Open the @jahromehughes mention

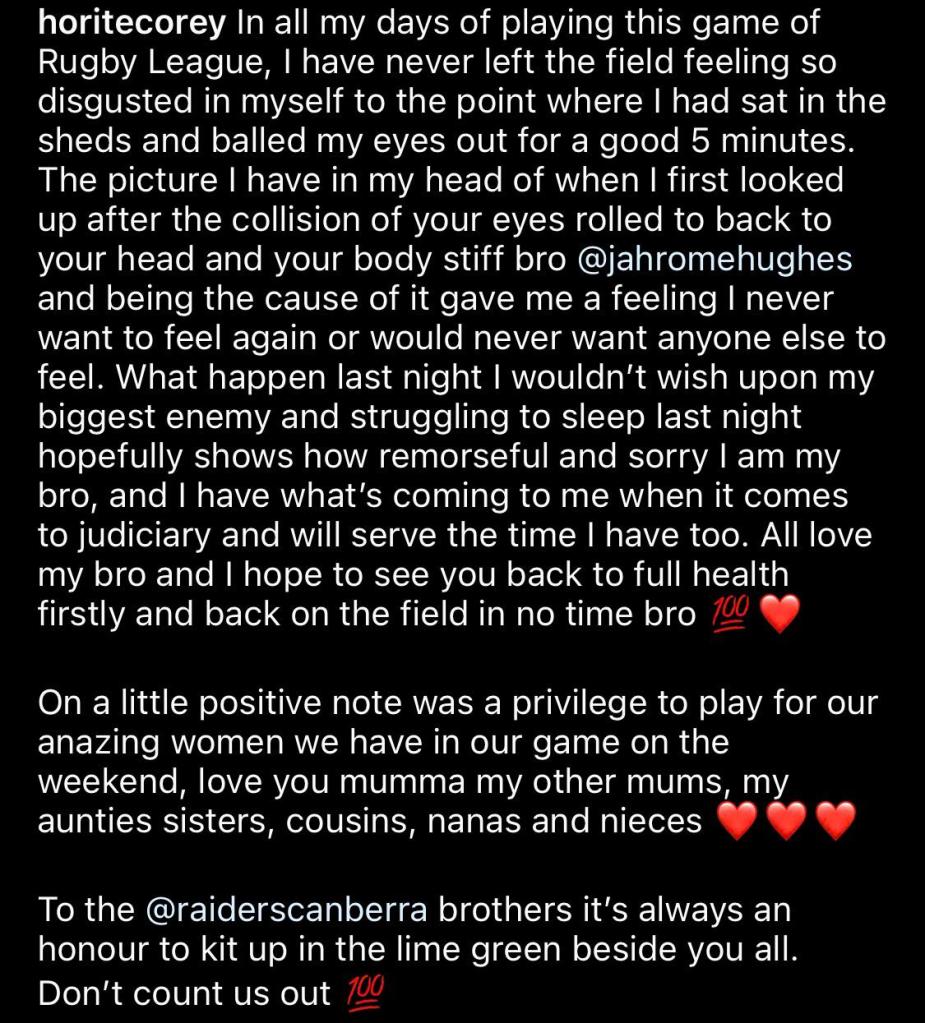715,260
